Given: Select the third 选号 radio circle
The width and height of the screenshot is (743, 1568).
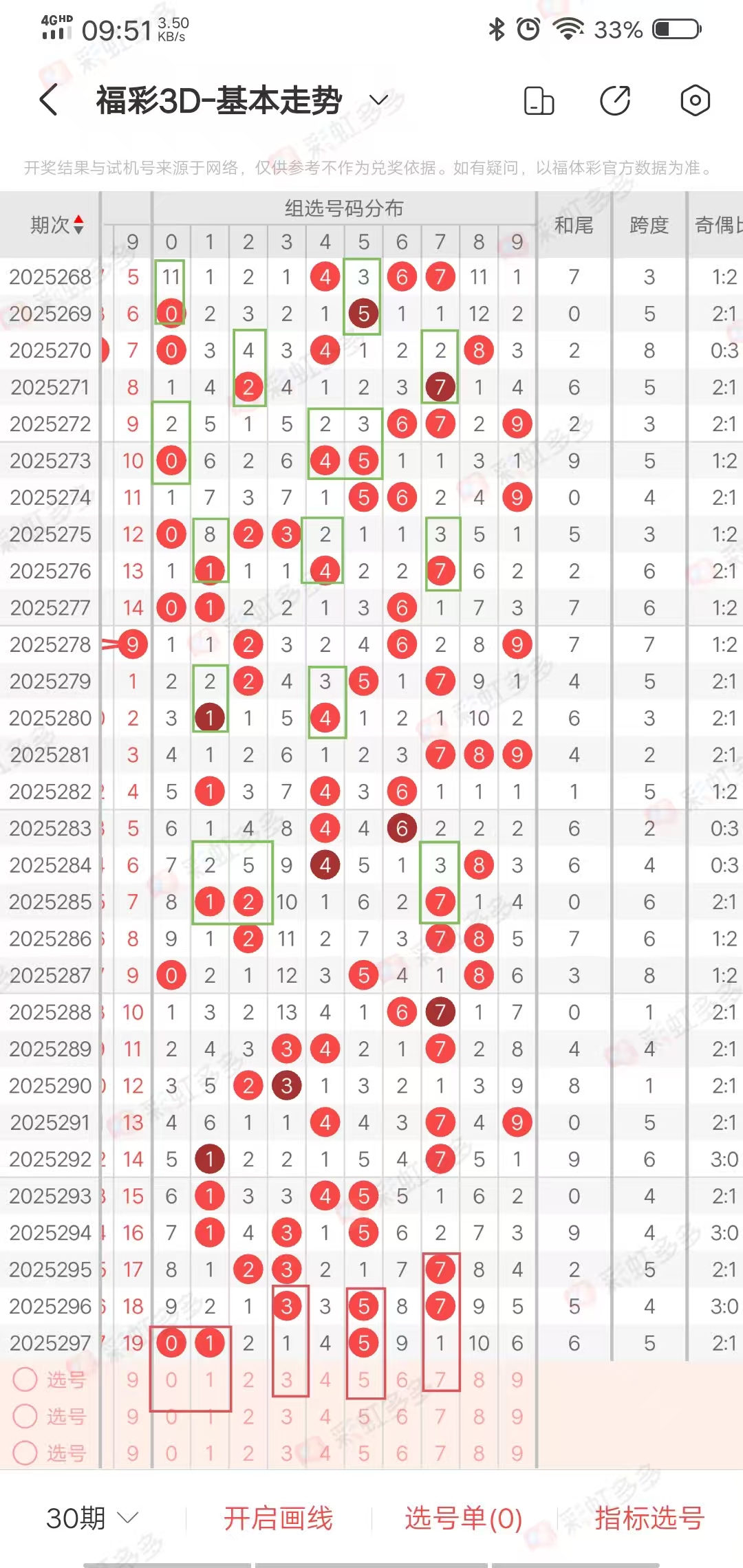Looking at the screenshot, I should coord(25,1452).
